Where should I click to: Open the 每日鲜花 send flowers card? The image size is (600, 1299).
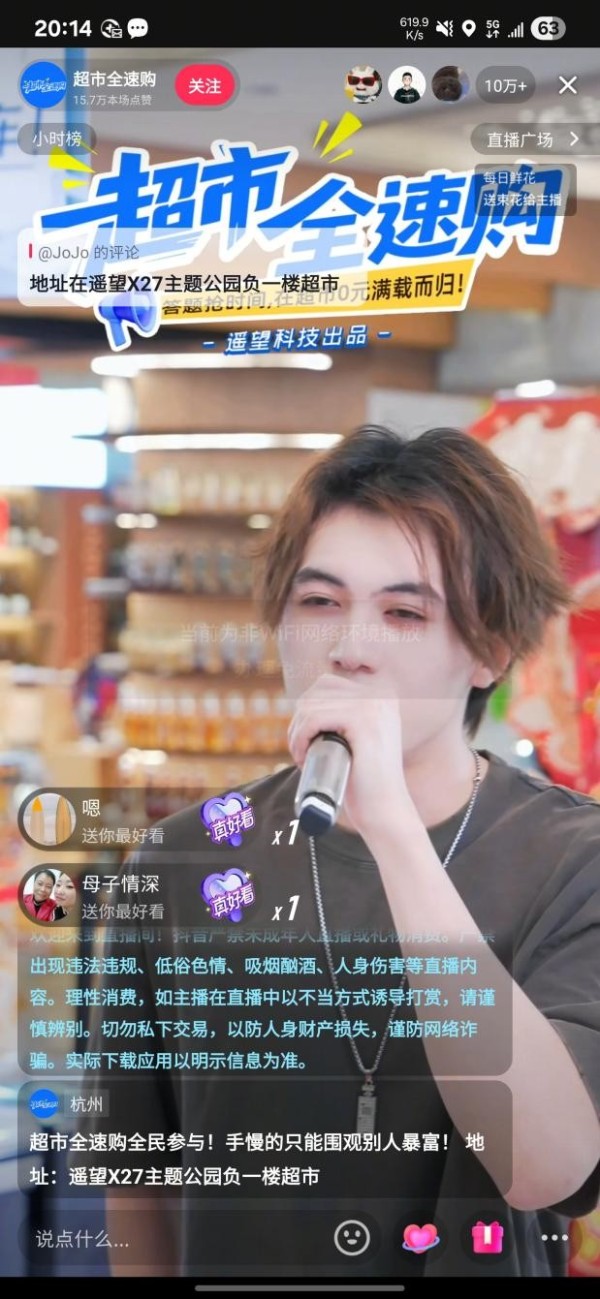[x=524, y=189]
